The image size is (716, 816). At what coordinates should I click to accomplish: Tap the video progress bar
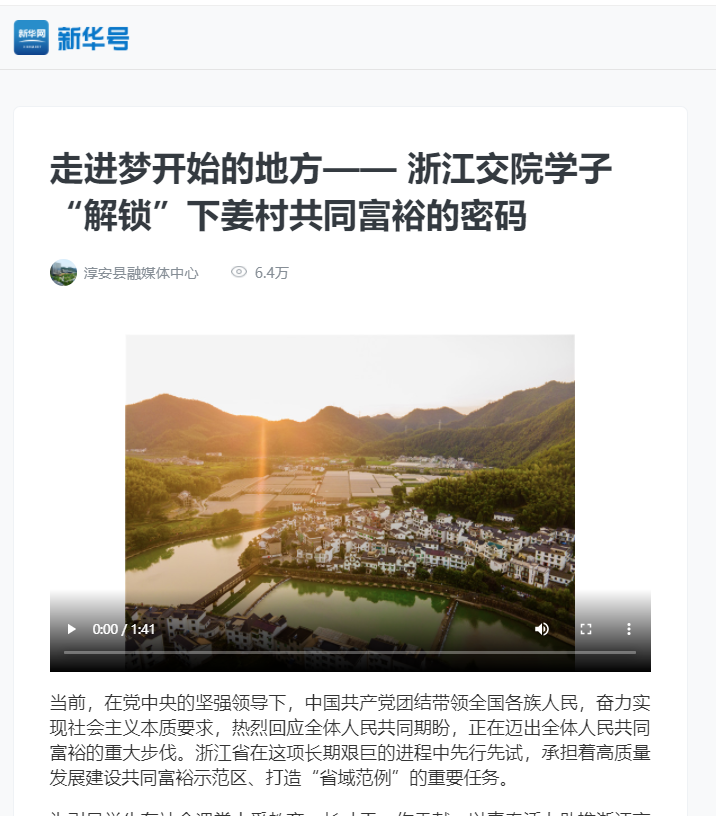tap(350, 652)
